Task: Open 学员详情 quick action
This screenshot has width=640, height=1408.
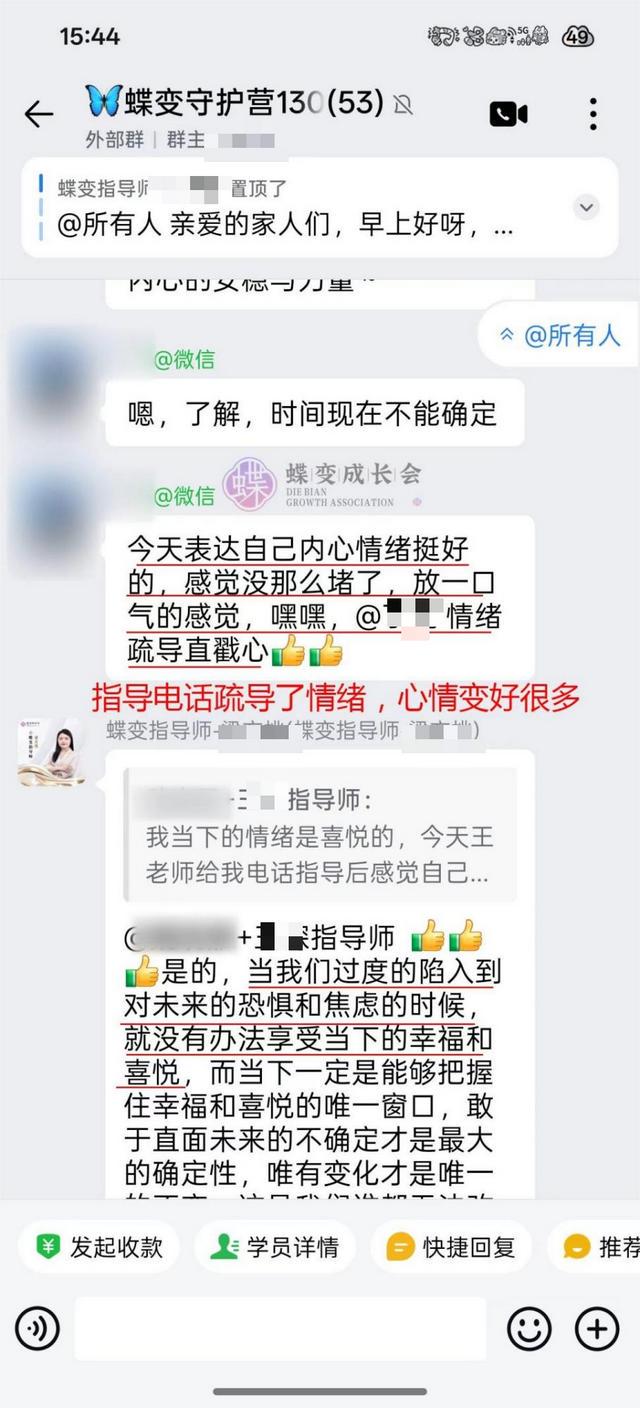Action: pos(274,1247)
